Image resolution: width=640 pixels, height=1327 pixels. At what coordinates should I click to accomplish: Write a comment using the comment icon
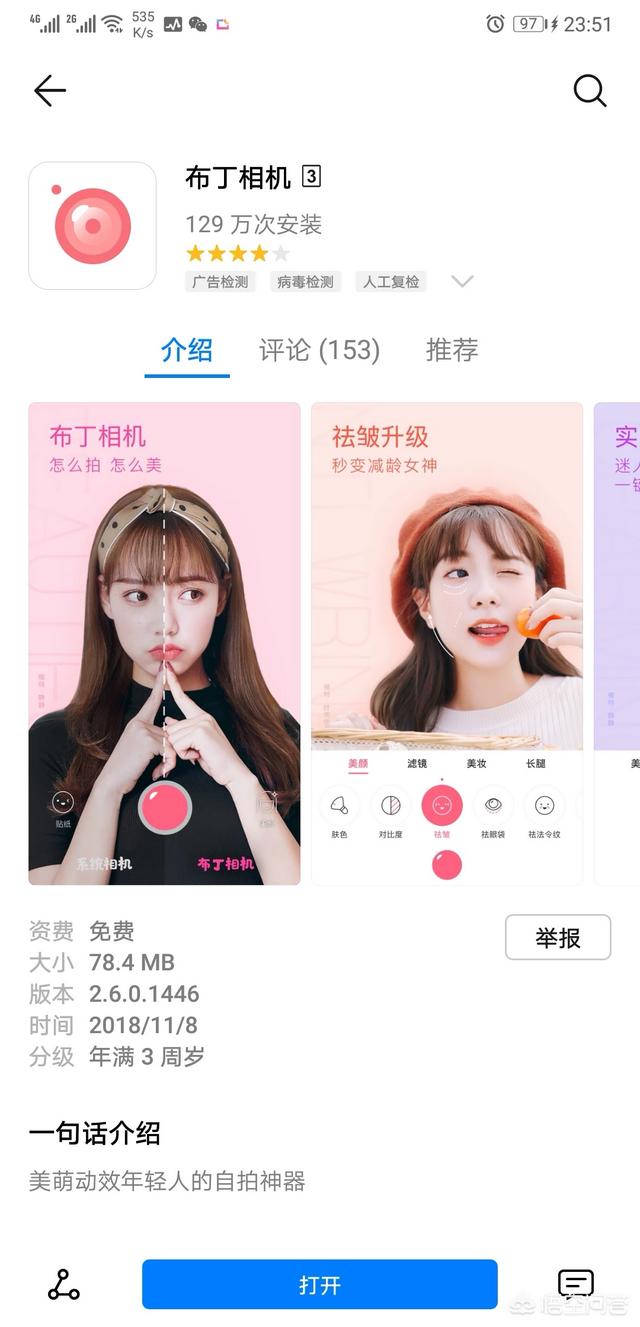pos(575,1284)
